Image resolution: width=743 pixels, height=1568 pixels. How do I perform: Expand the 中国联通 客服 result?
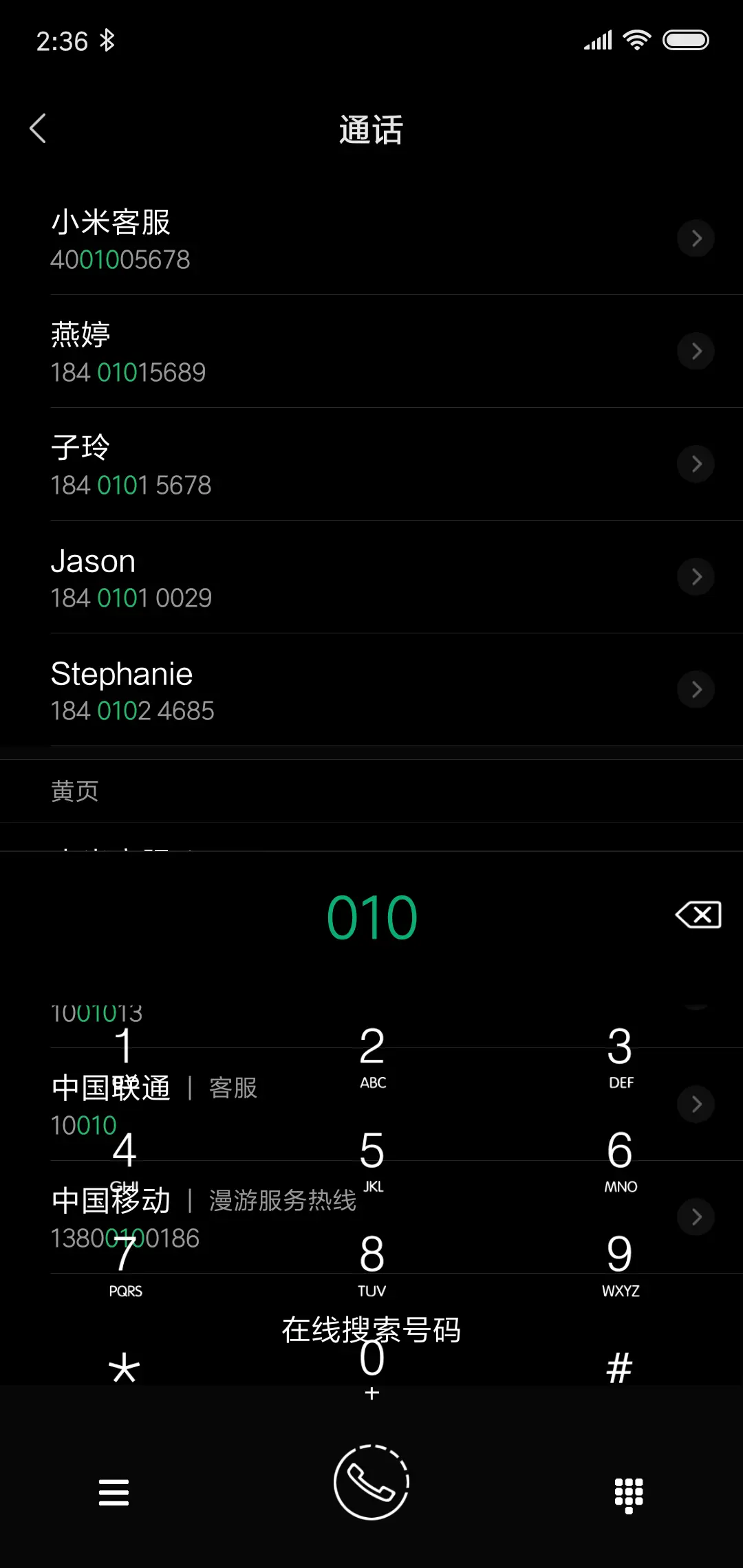coord(696,1104)
